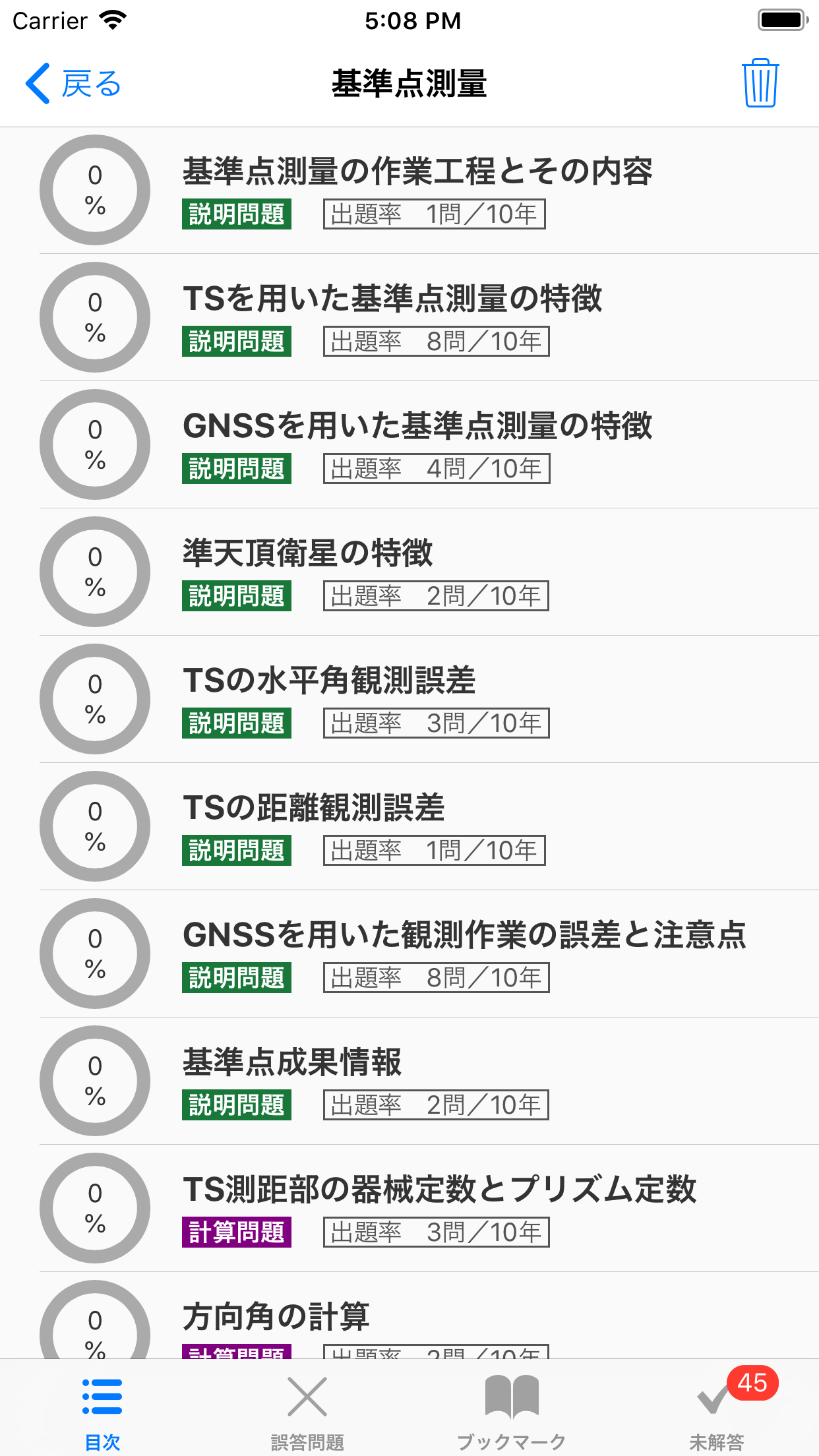Go to the ブックマーク tab
Image resolution: width=819 pixels, height=1456 pixels.
[x=512, y=1408]
